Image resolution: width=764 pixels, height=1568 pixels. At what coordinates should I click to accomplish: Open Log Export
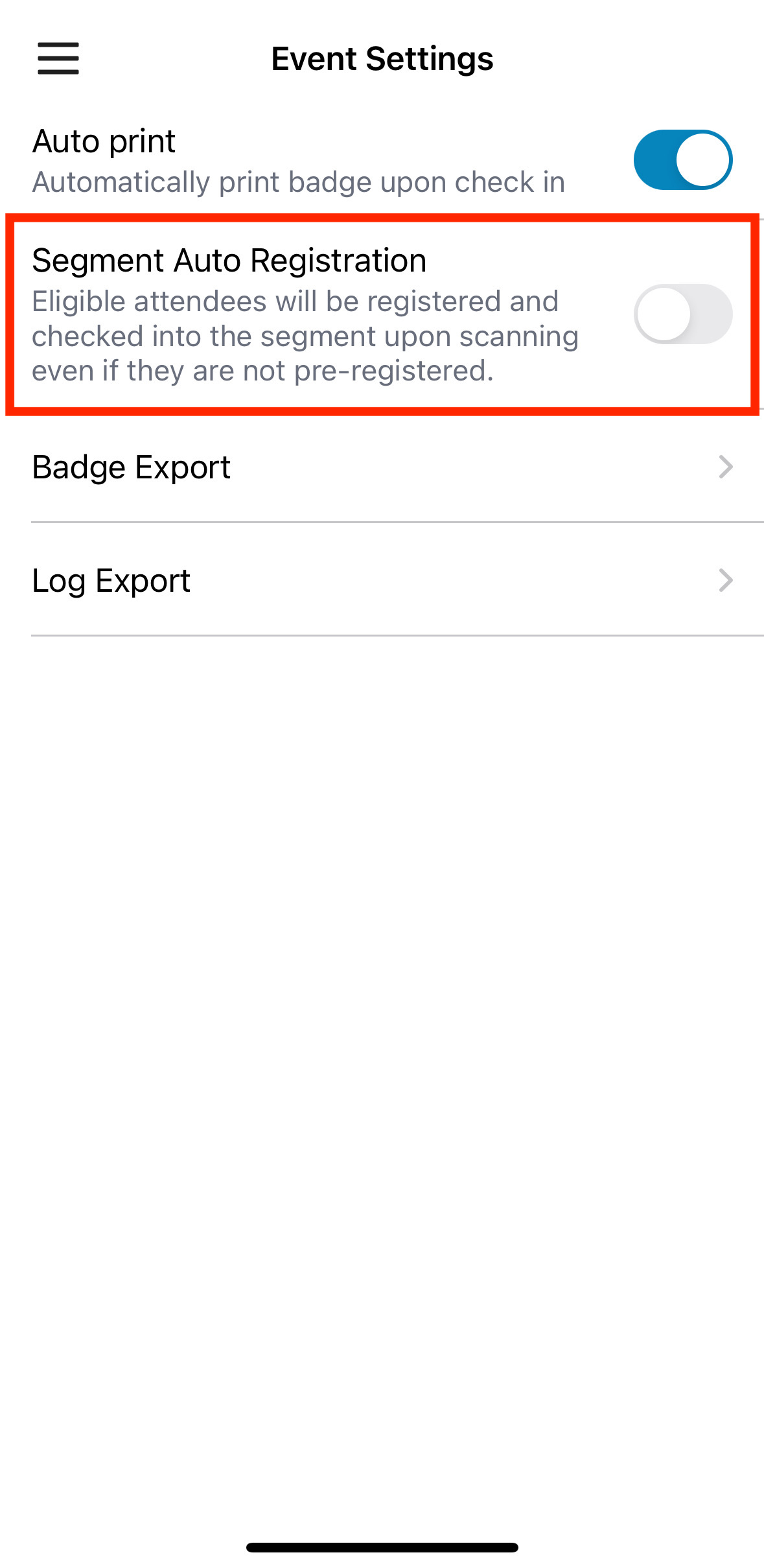382,580
